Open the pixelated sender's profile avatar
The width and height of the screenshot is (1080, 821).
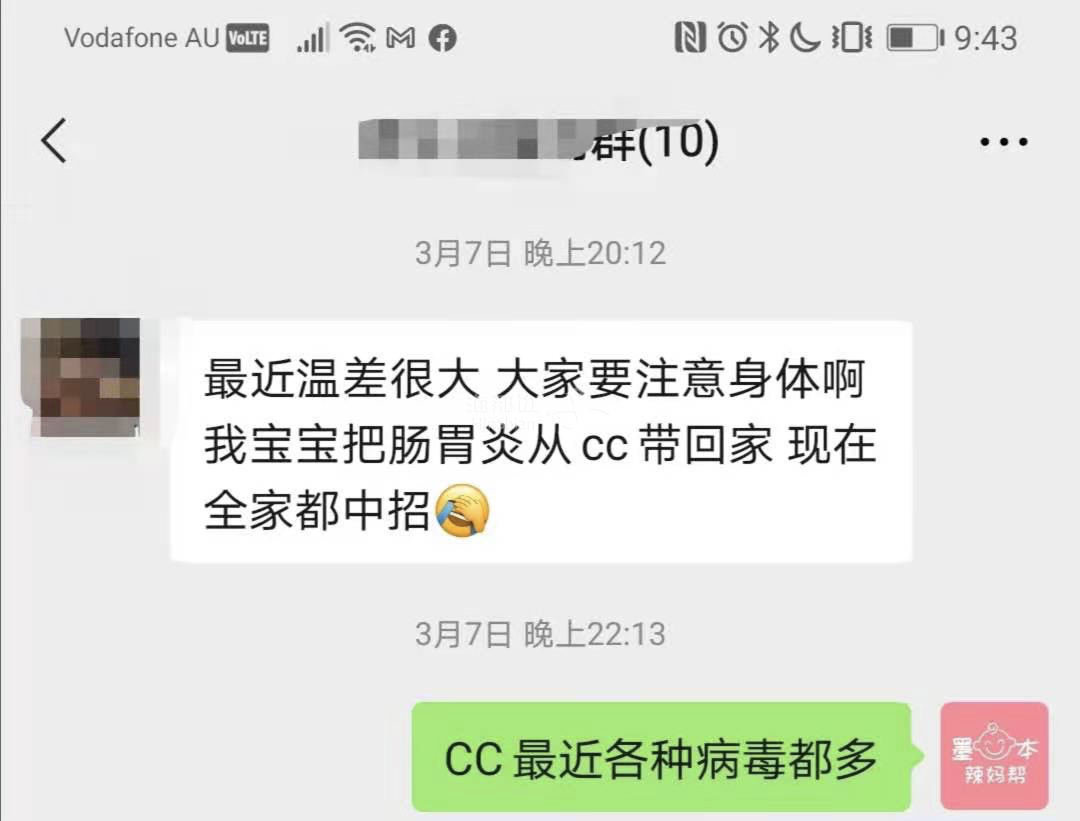pyautogui.click(x=80, y=377)
